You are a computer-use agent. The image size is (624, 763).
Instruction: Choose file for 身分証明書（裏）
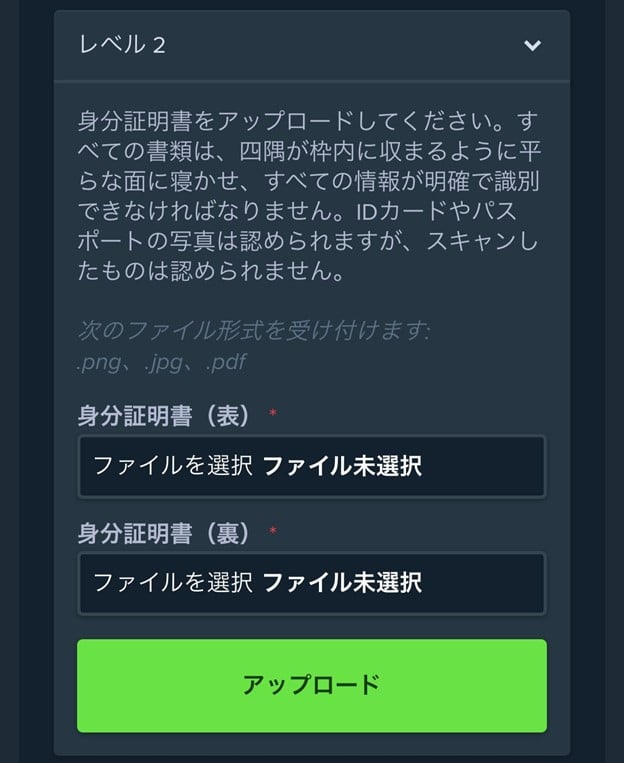pyautogui.click(x=172, y=583)
